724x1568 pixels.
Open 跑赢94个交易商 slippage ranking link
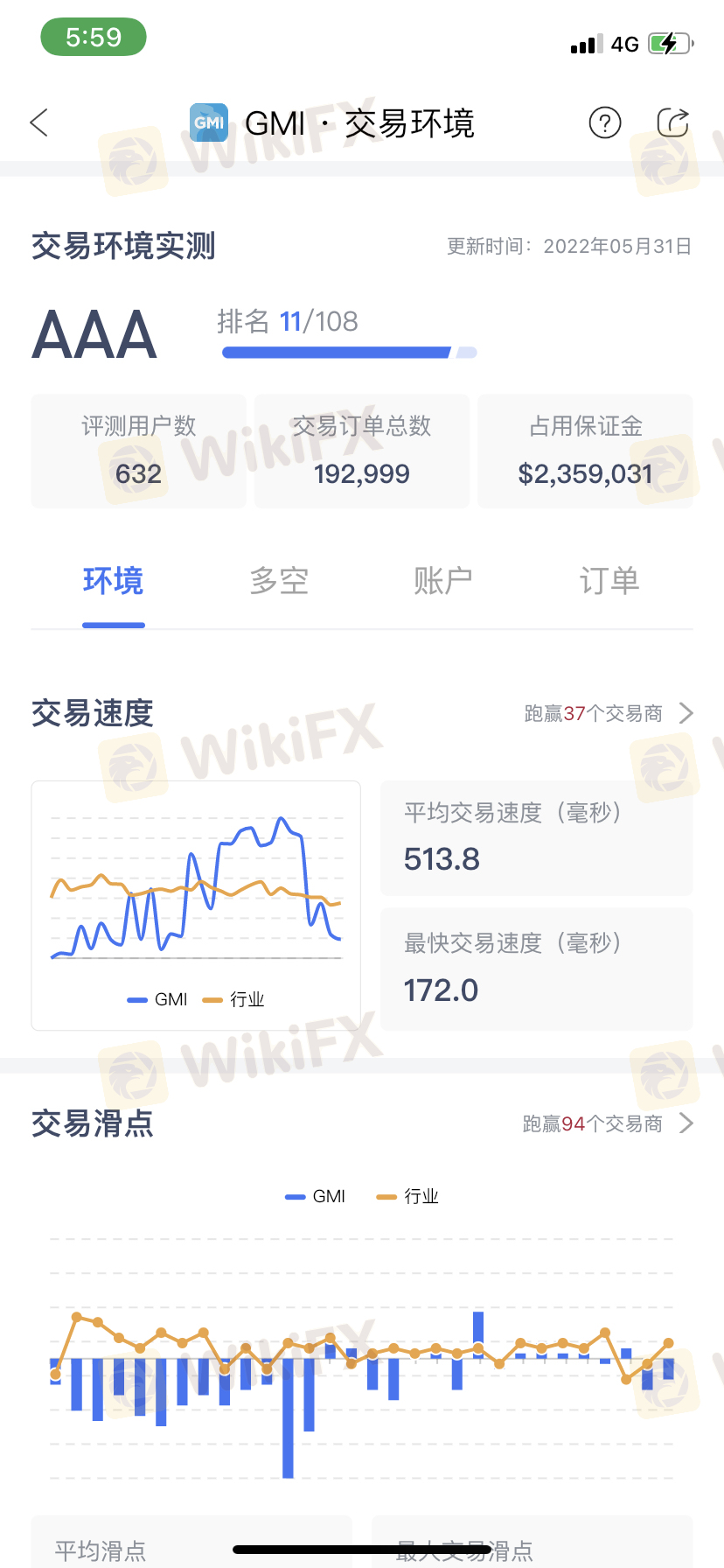pyautogui.click(x=609, y=1123)
